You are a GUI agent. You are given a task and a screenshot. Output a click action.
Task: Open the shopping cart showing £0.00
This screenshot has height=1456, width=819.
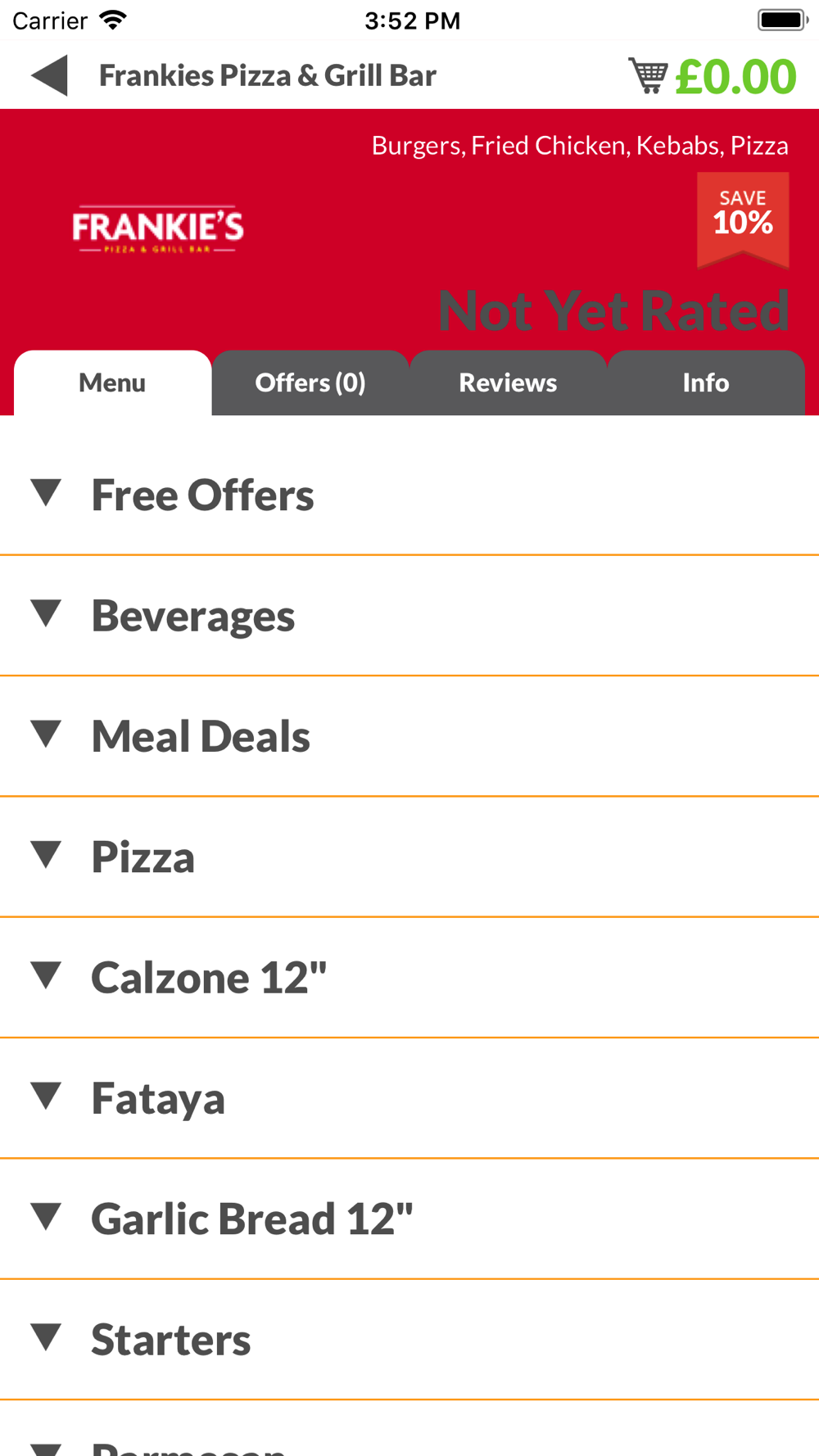click(x=712, y=76)
